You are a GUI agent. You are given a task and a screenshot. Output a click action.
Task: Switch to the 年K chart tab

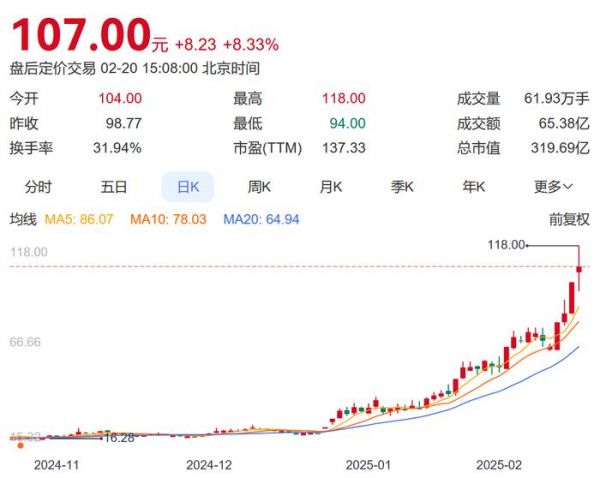[x=473, y=186]
